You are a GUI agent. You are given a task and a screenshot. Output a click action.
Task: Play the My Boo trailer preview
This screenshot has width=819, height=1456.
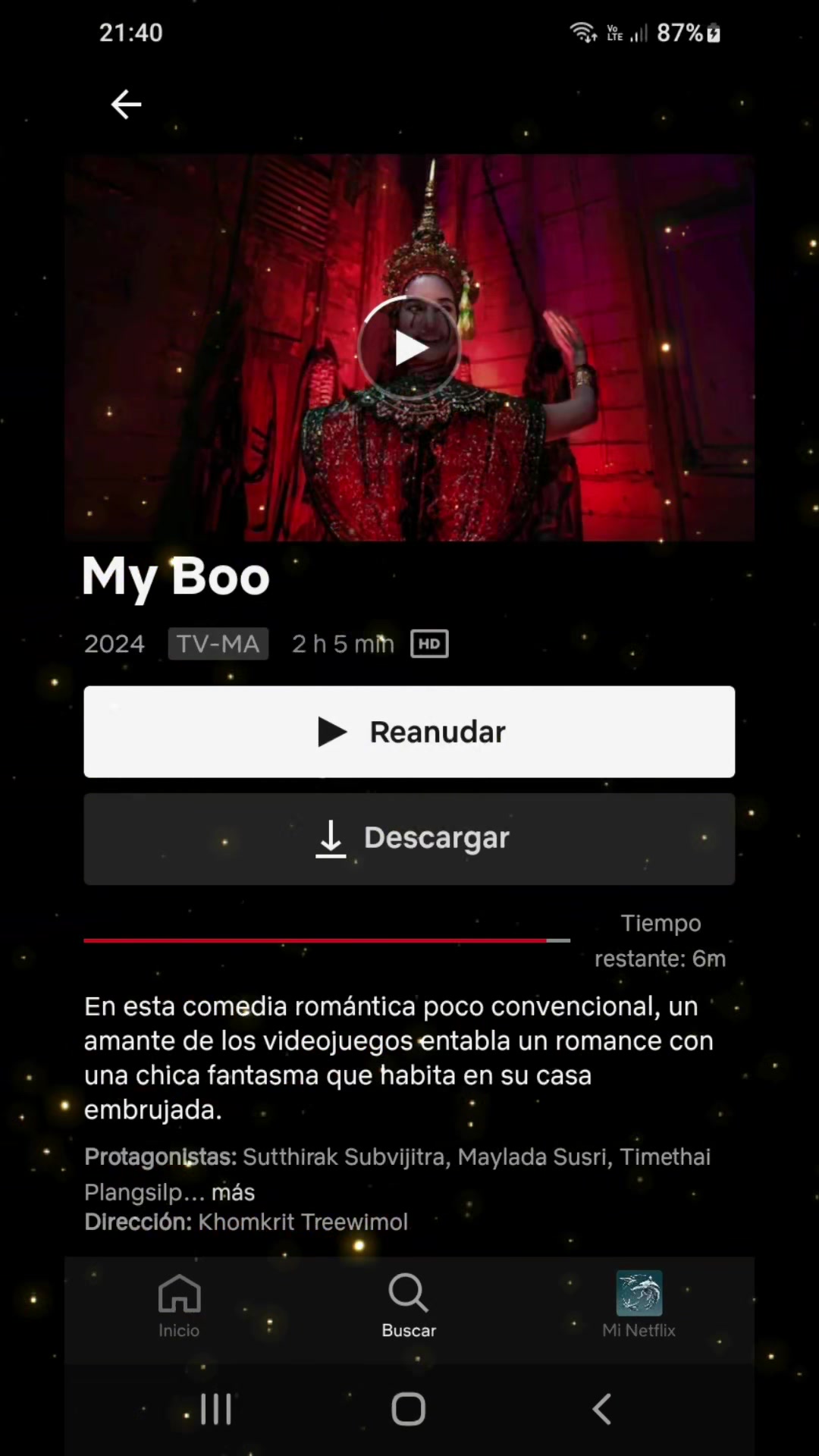tap(409, 348)
